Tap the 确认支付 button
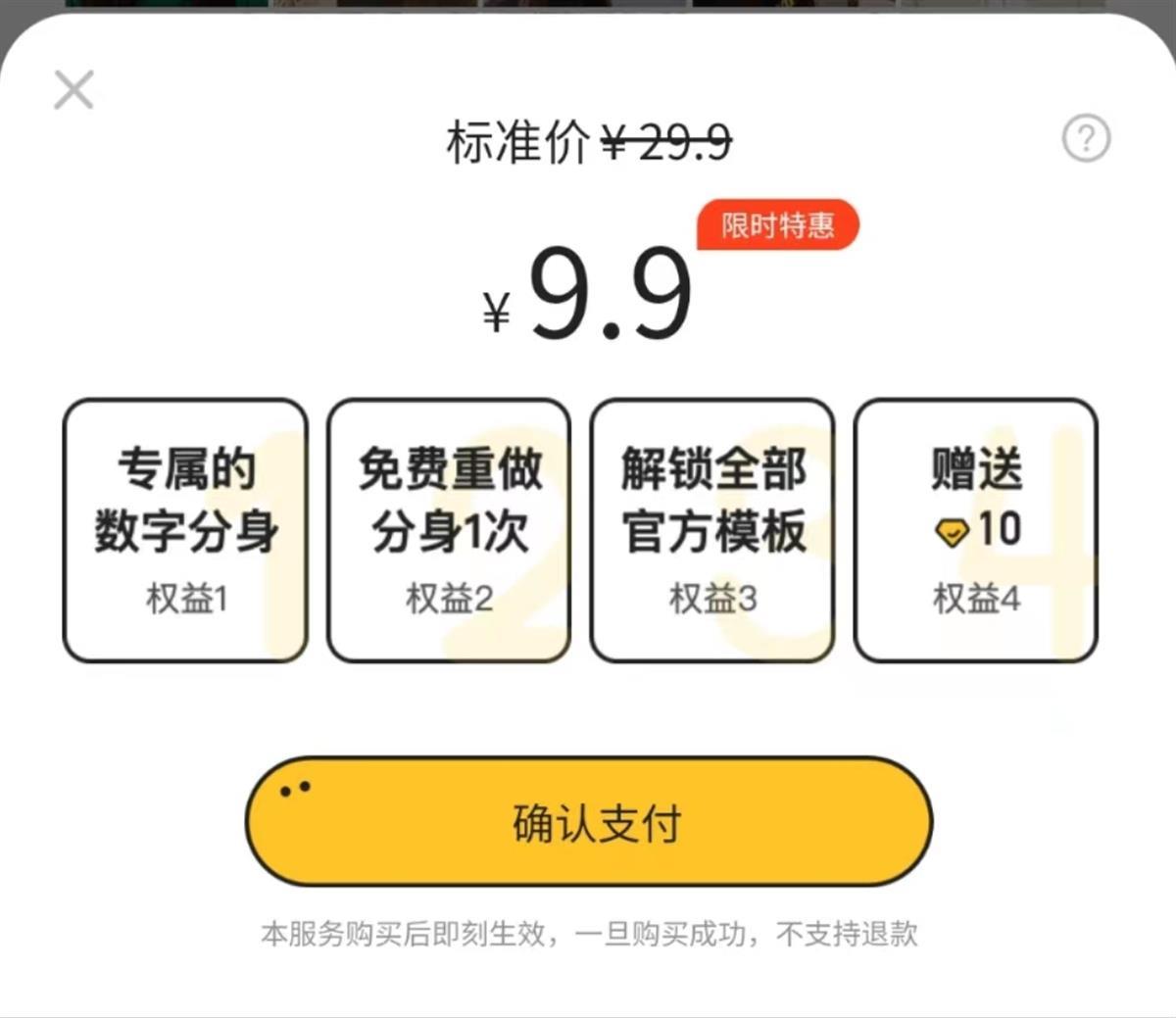Screen dimensions: 1176x1018 (589, 822)
